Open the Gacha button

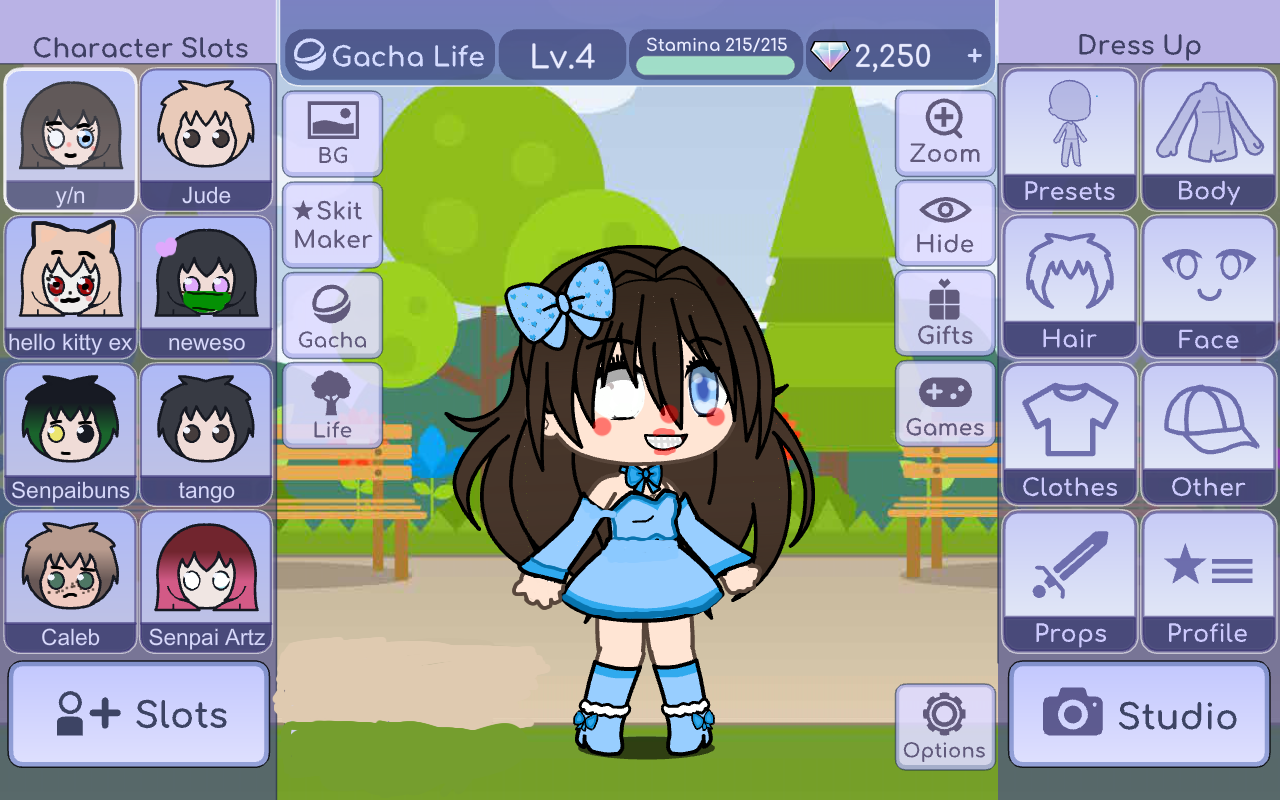(x=332, y=314)
